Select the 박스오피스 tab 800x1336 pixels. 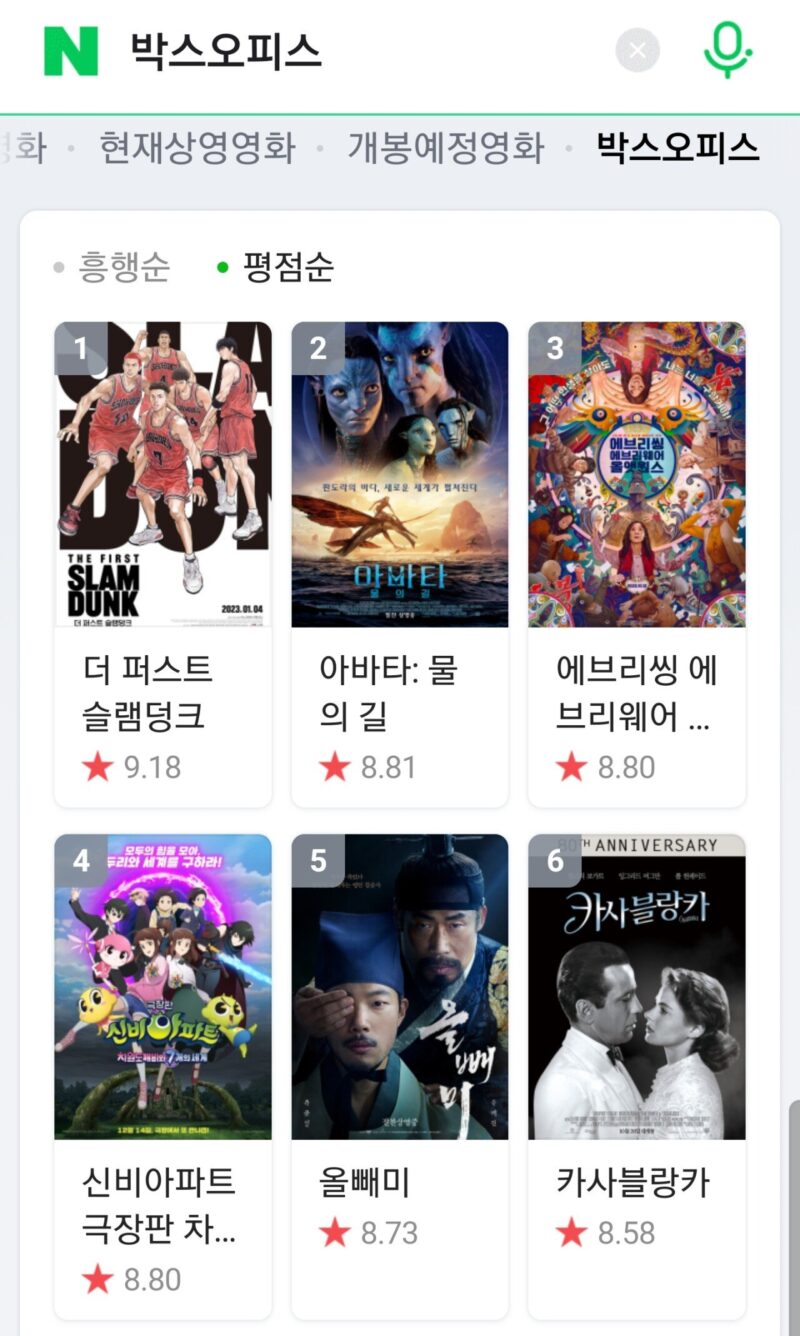pos(678,148)
